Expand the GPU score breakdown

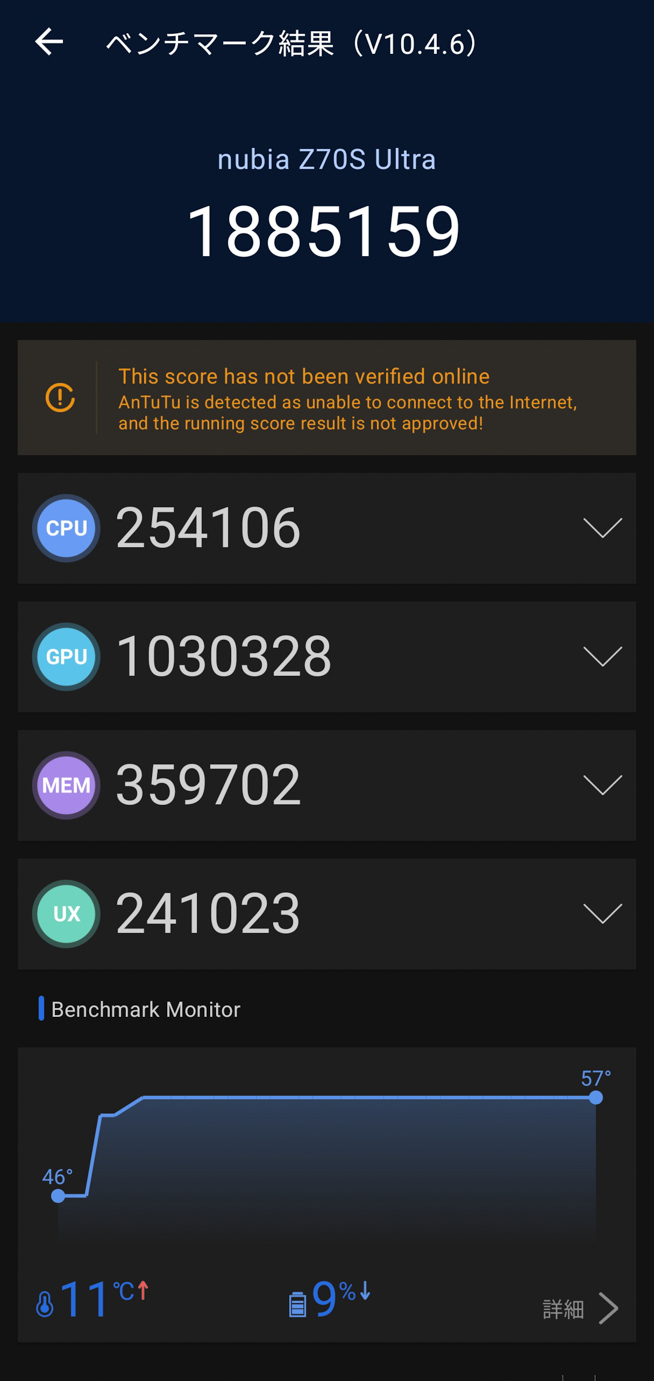tap(602, 657)
